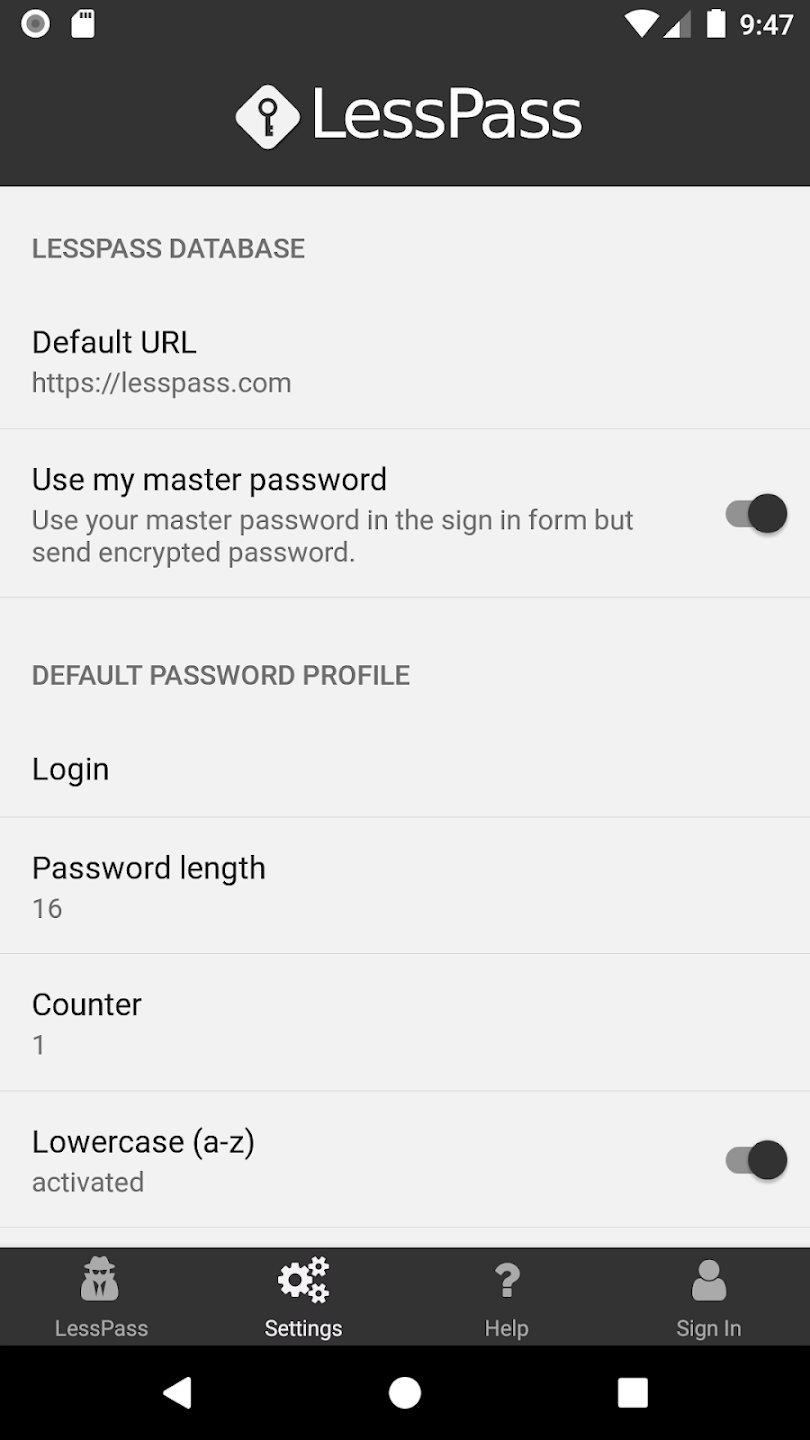Switch to the LessPass tab

coord(101,1296)
